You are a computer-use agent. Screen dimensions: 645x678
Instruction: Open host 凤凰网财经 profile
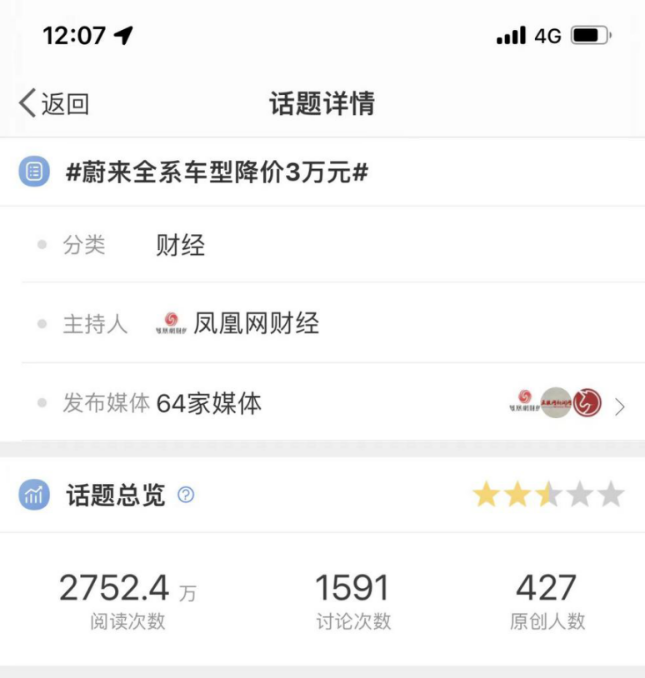click(x=256, y=324)
